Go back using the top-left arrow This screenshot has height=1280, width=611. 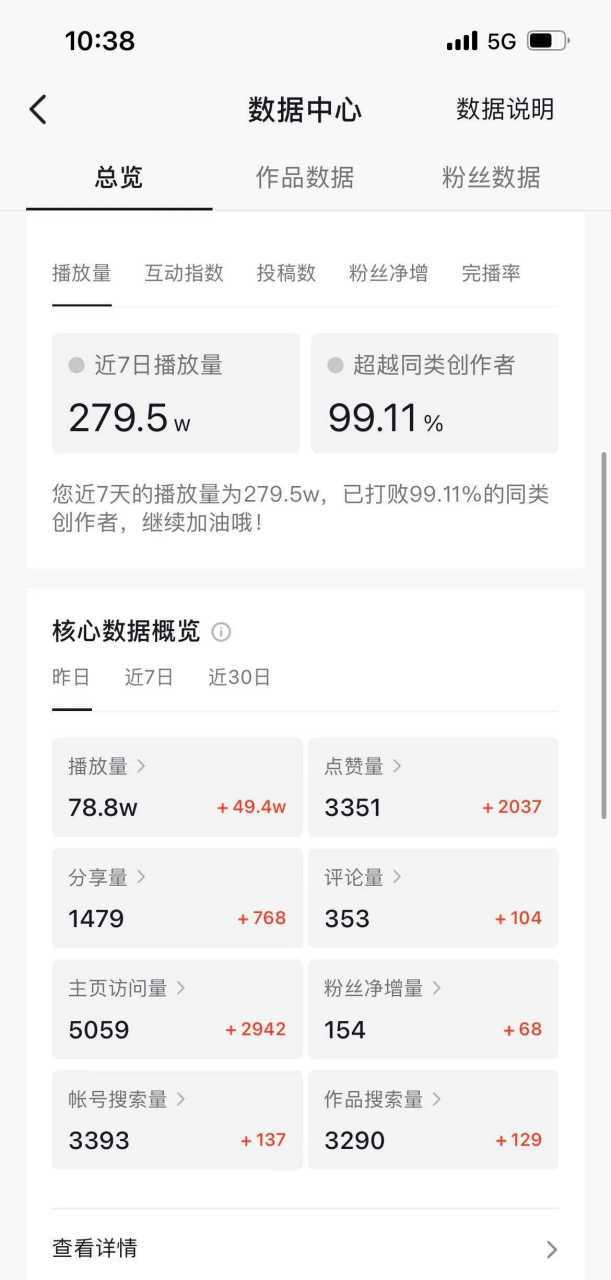(38, 109)
